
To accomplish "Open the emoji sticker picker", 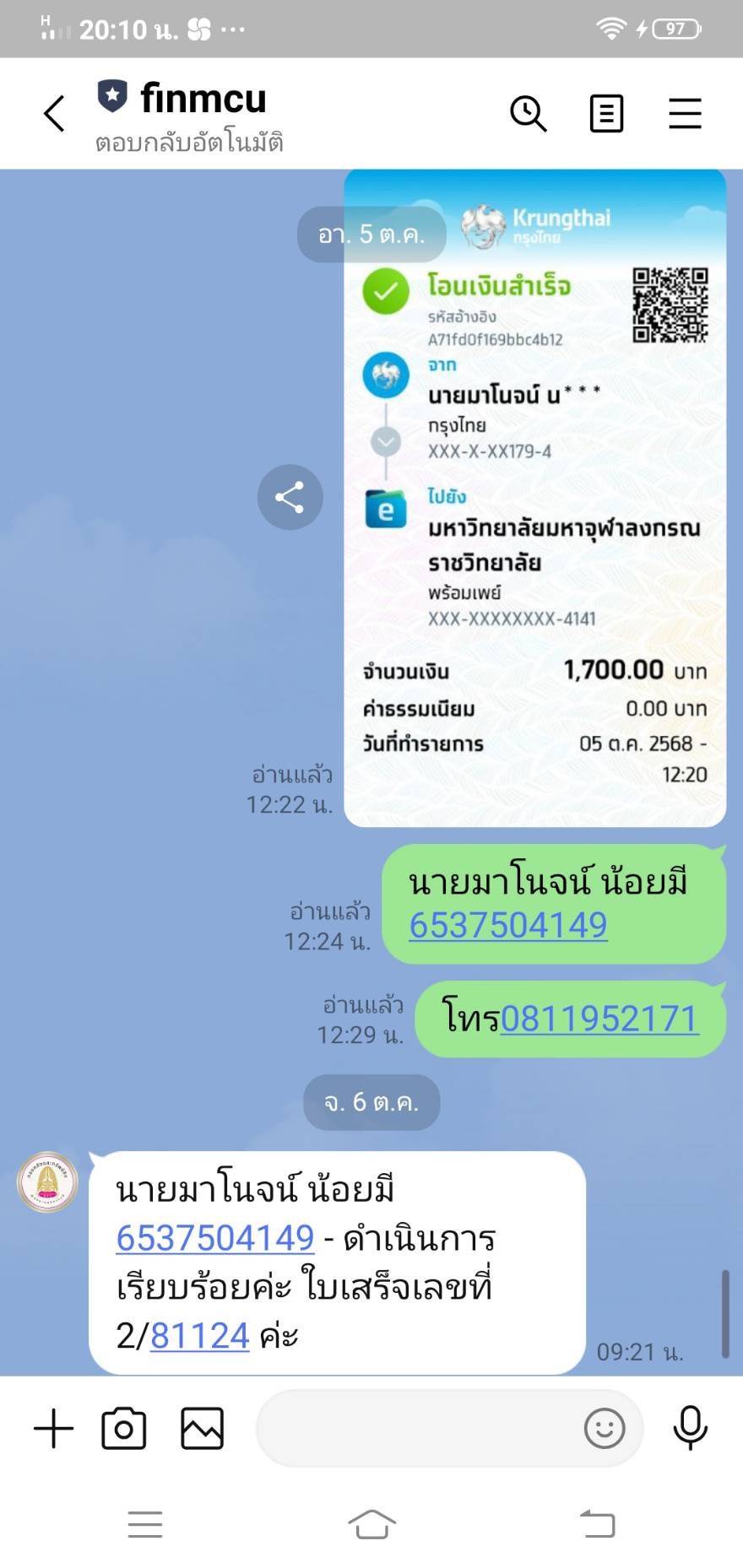I will coord(605,1429).
